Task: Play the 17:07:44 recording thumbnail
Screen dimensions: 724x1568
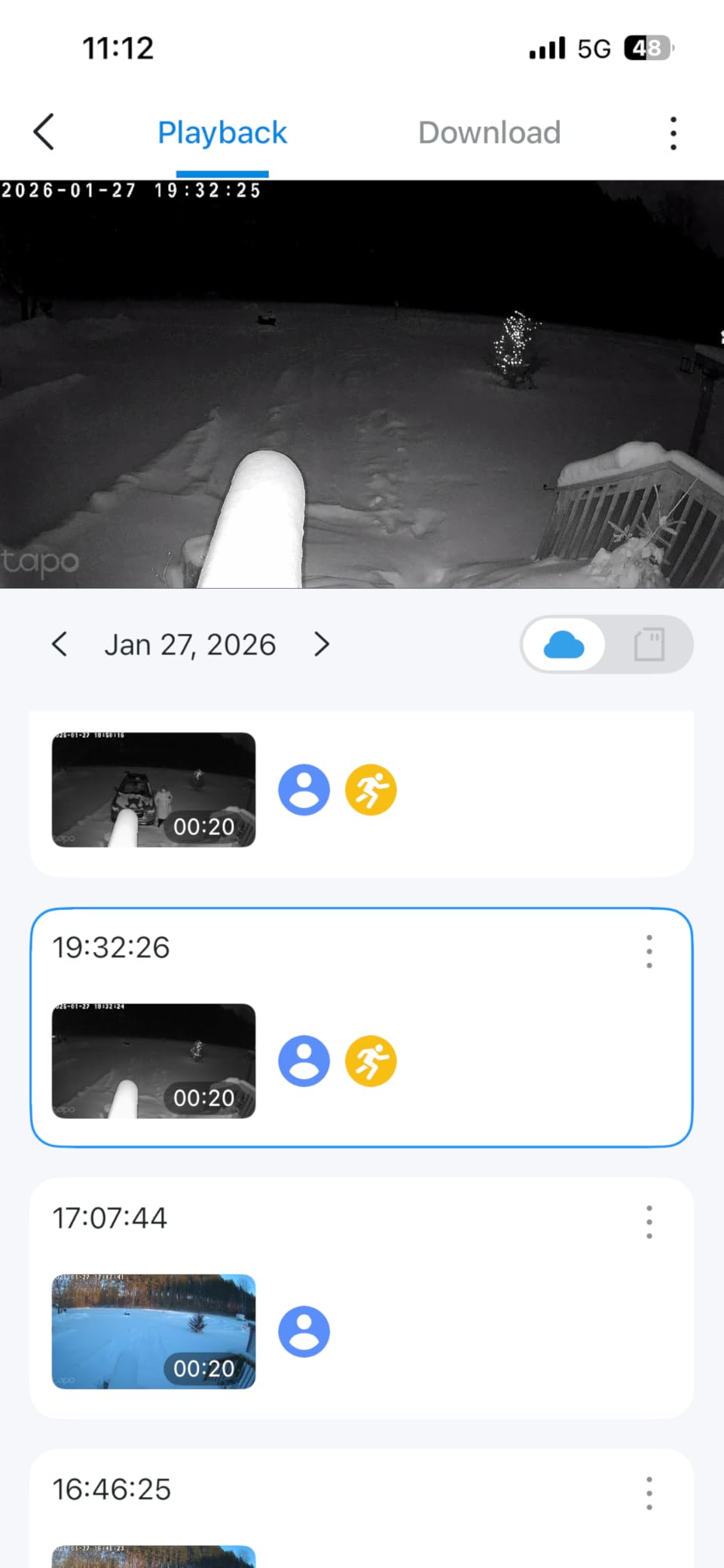Action: point(154,1331)
